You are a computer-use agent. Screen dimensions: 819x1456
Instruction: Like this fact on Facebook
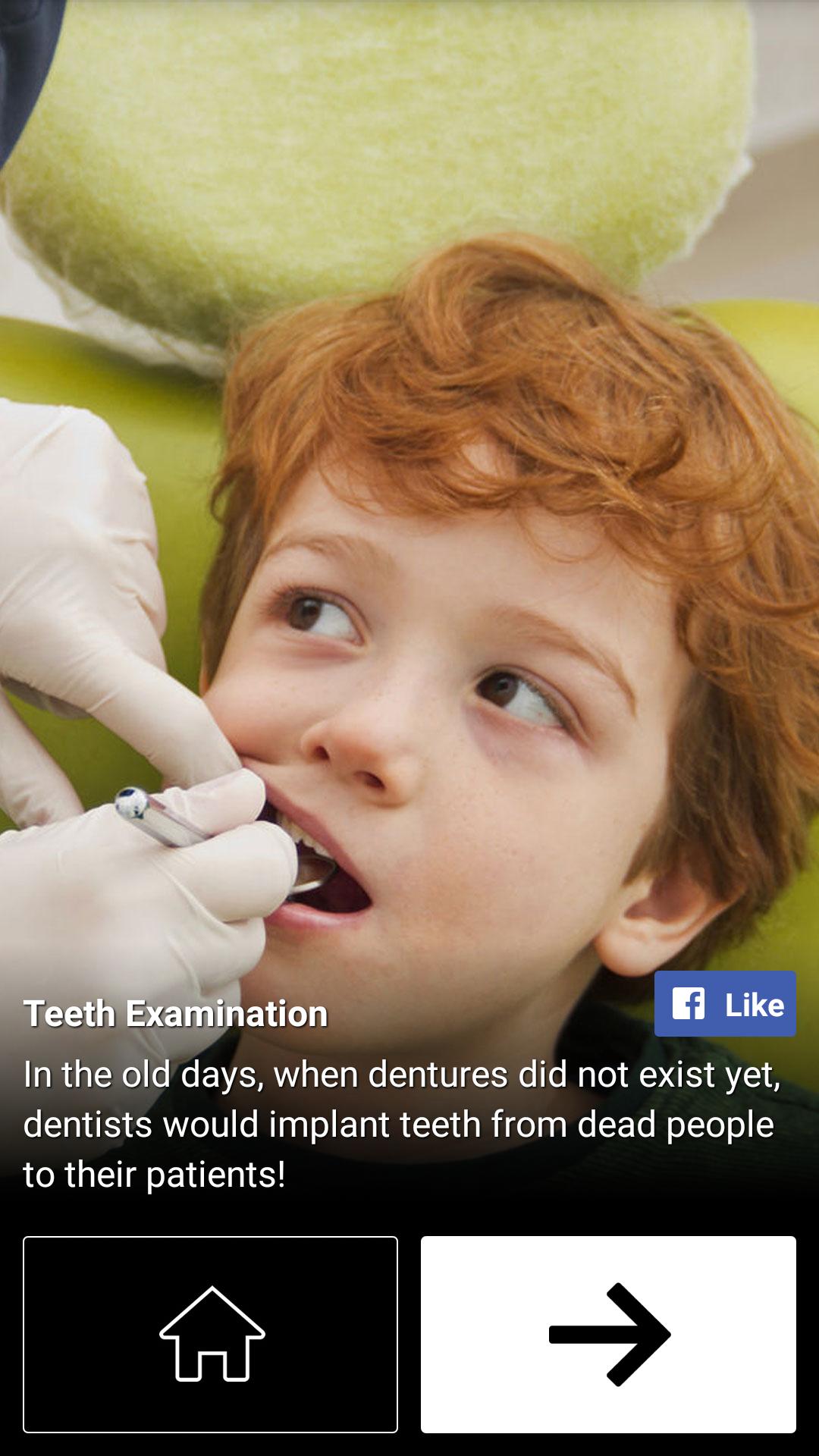[x=725, y=1004]
